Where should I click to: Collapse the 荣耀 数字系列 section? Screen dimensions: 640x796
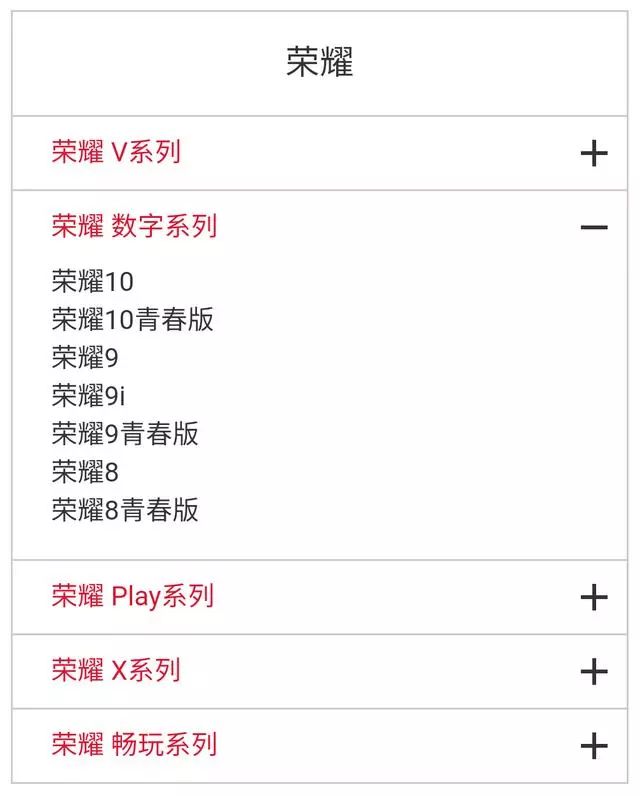coord(593,227)
